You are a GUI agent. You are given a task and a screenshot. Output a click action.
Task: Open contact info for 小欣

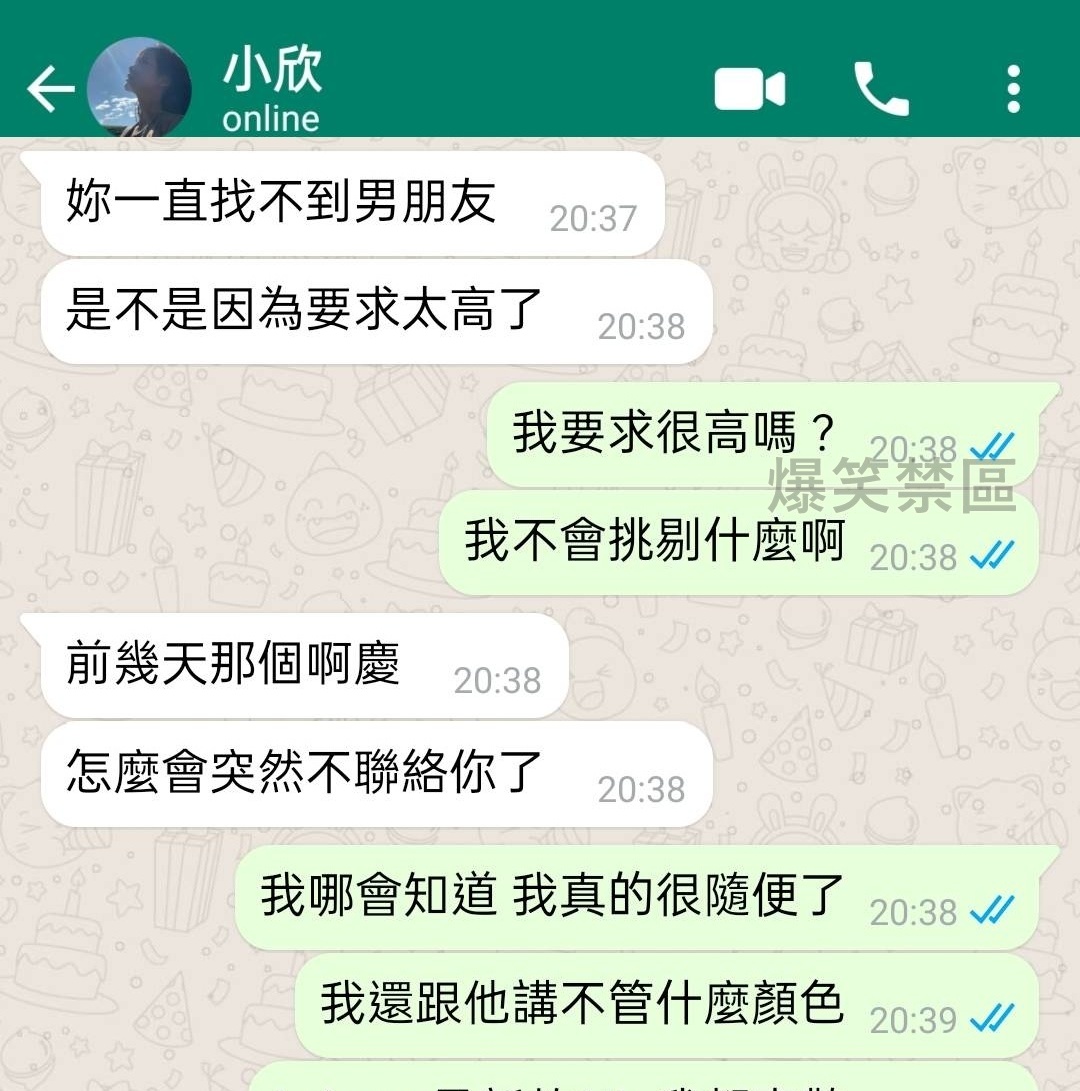272,88
